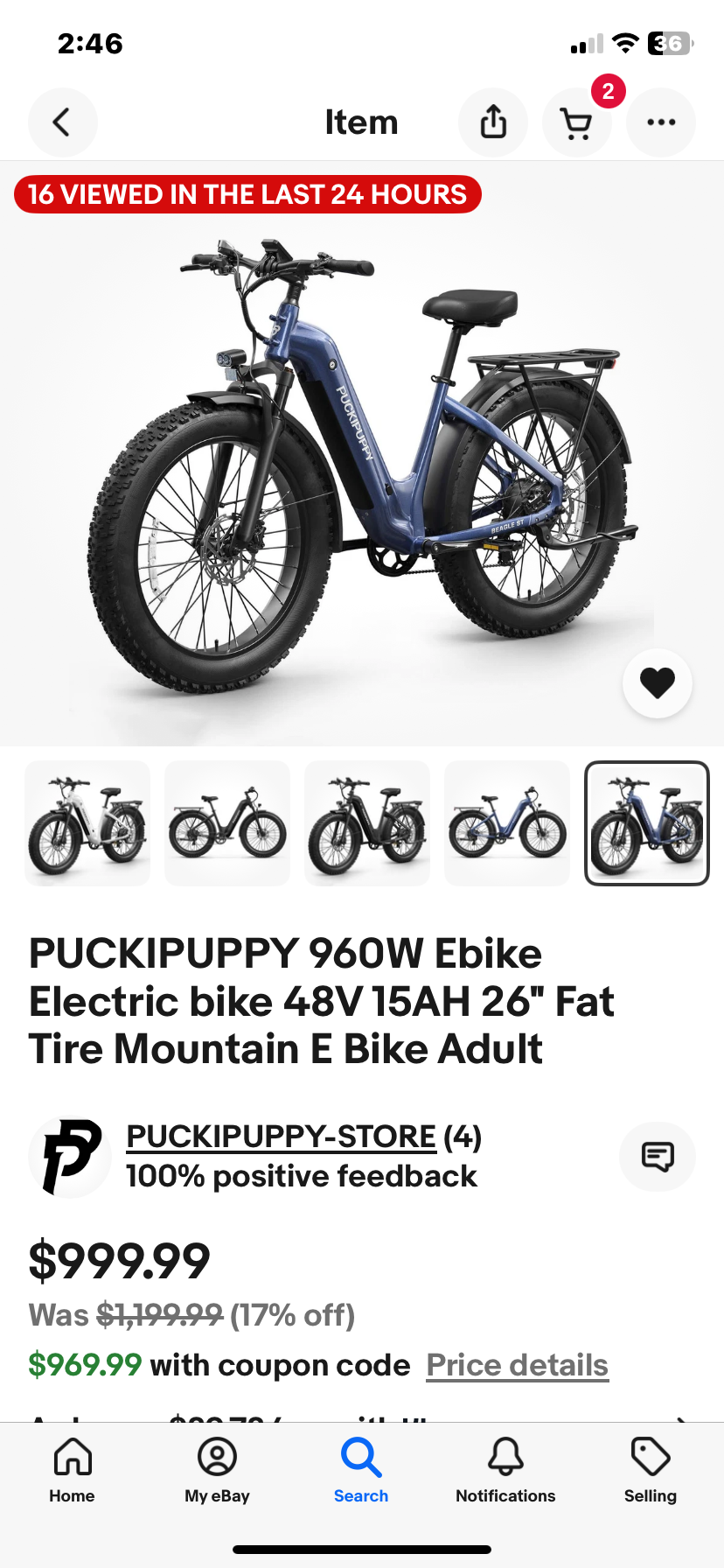Open the Notifications tab

coord(505,1471)
